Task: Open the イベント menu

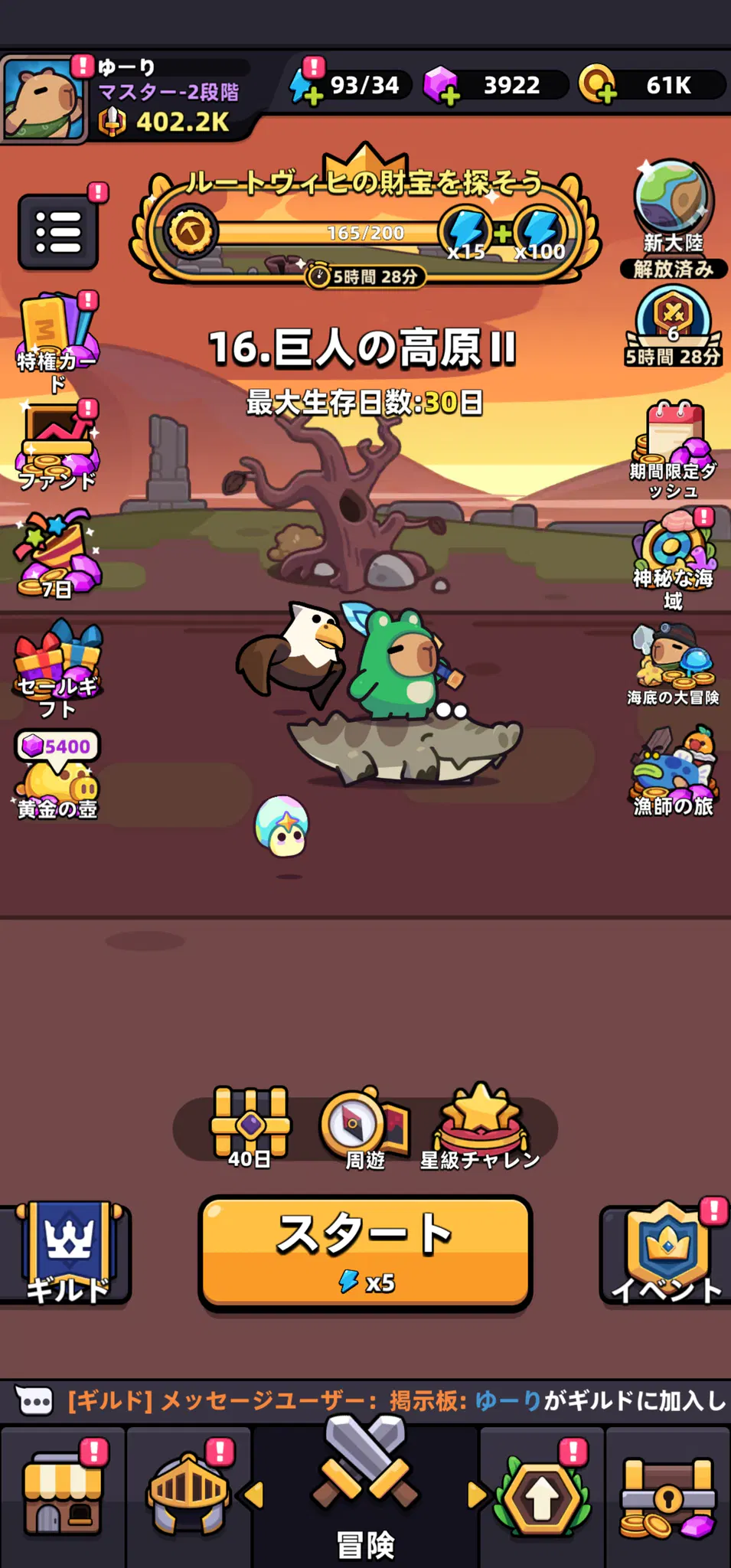Action: click(x=666, y=1253)
